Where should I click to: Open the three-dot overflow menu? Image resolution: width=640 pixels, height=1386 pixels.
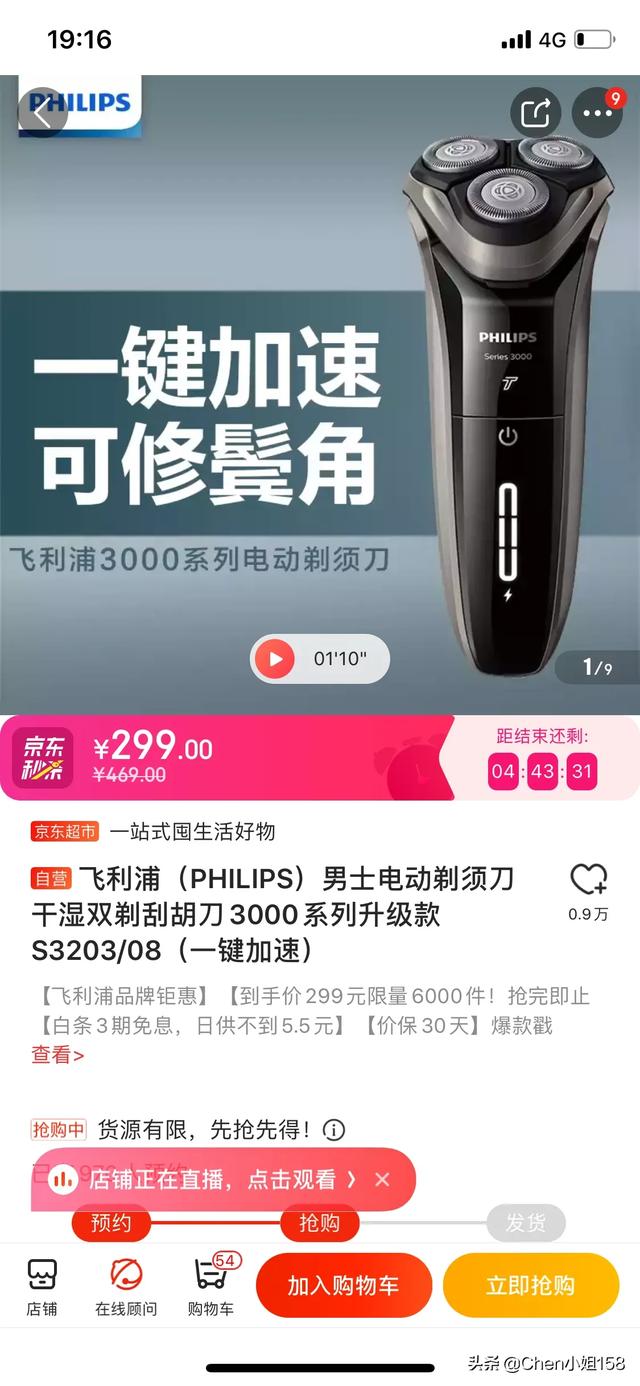point(597,113)
